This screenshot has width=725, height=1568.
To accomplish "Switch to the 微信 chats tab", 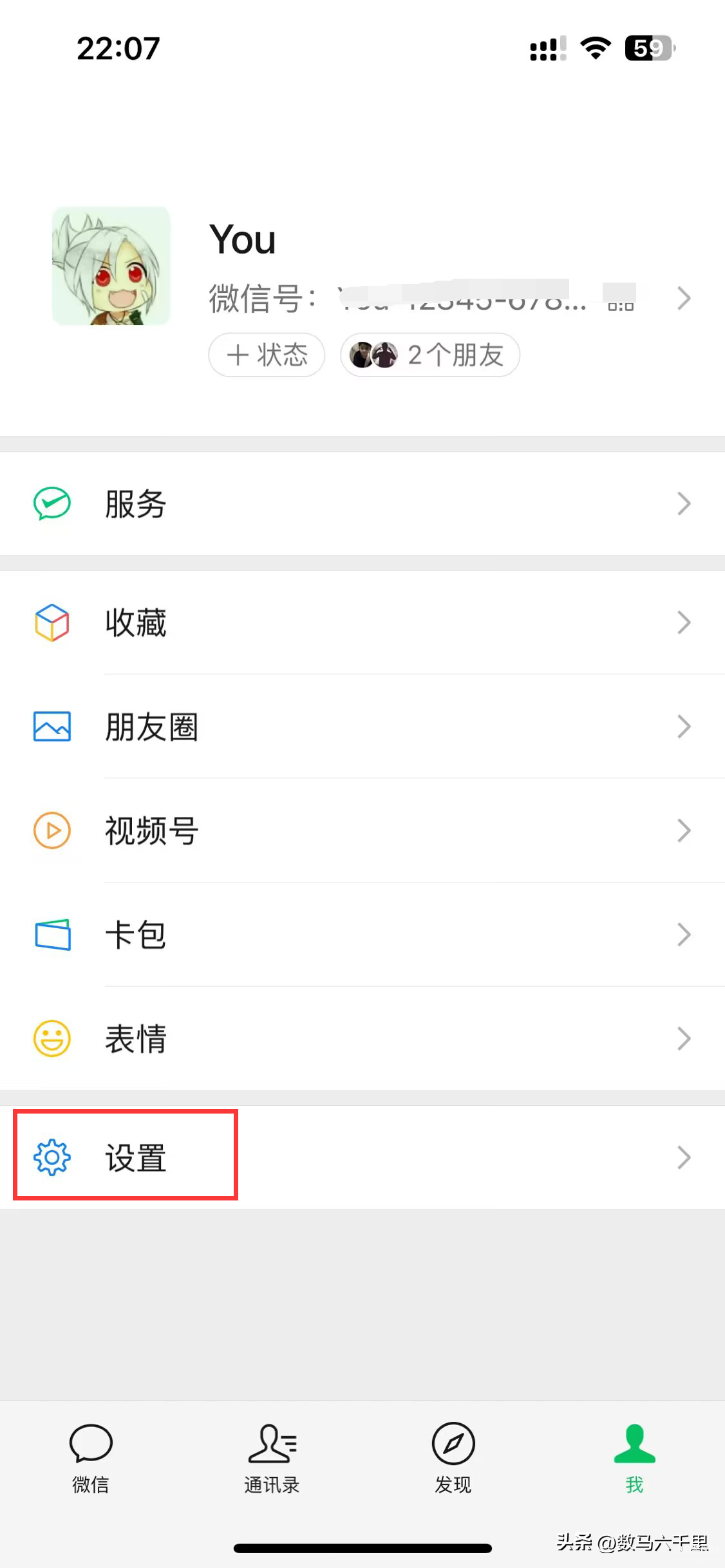I will (91, 1458).
